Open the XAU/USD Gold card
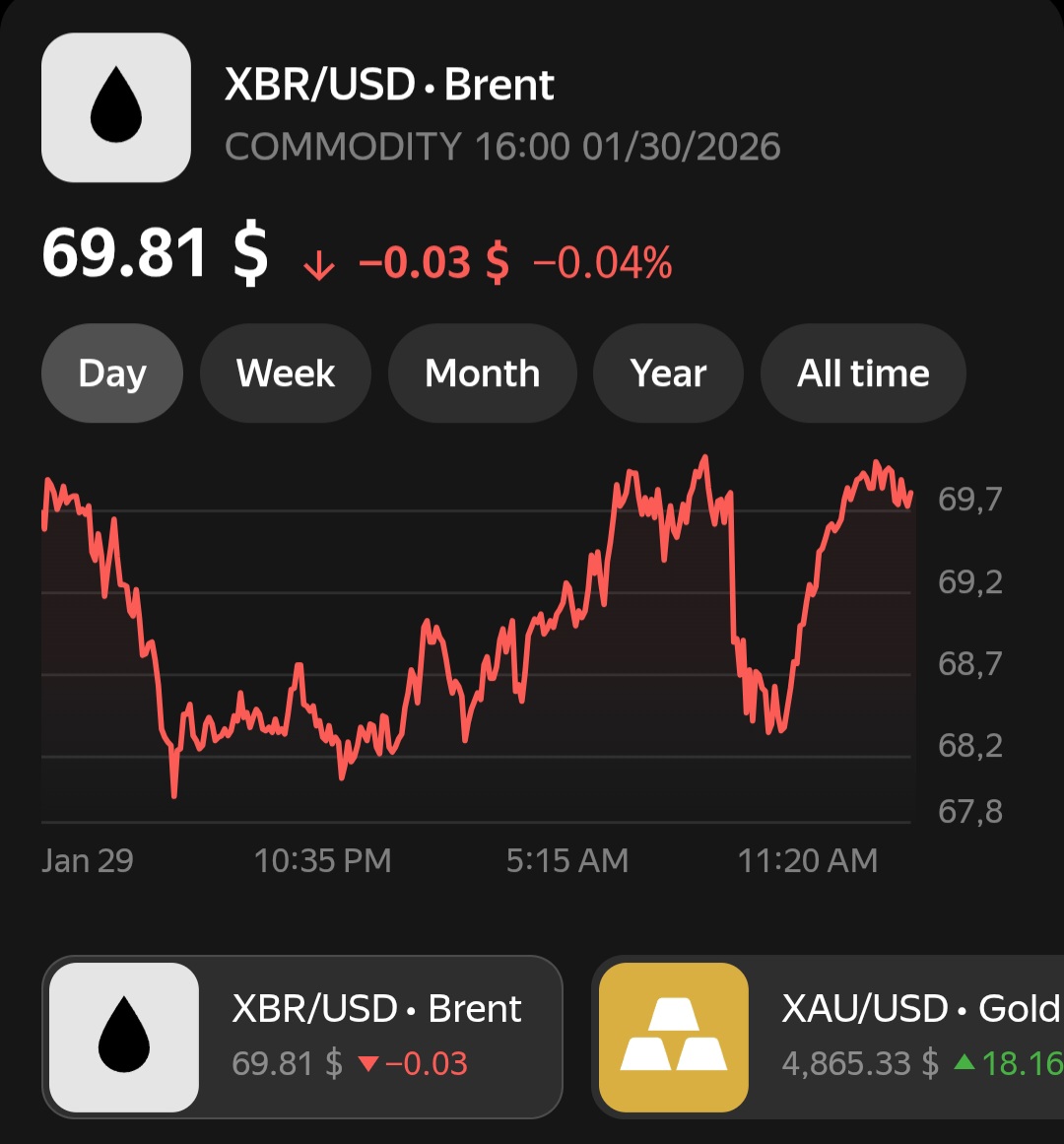Viewport: 1064px width, 1144px height. pos(828,1037)
